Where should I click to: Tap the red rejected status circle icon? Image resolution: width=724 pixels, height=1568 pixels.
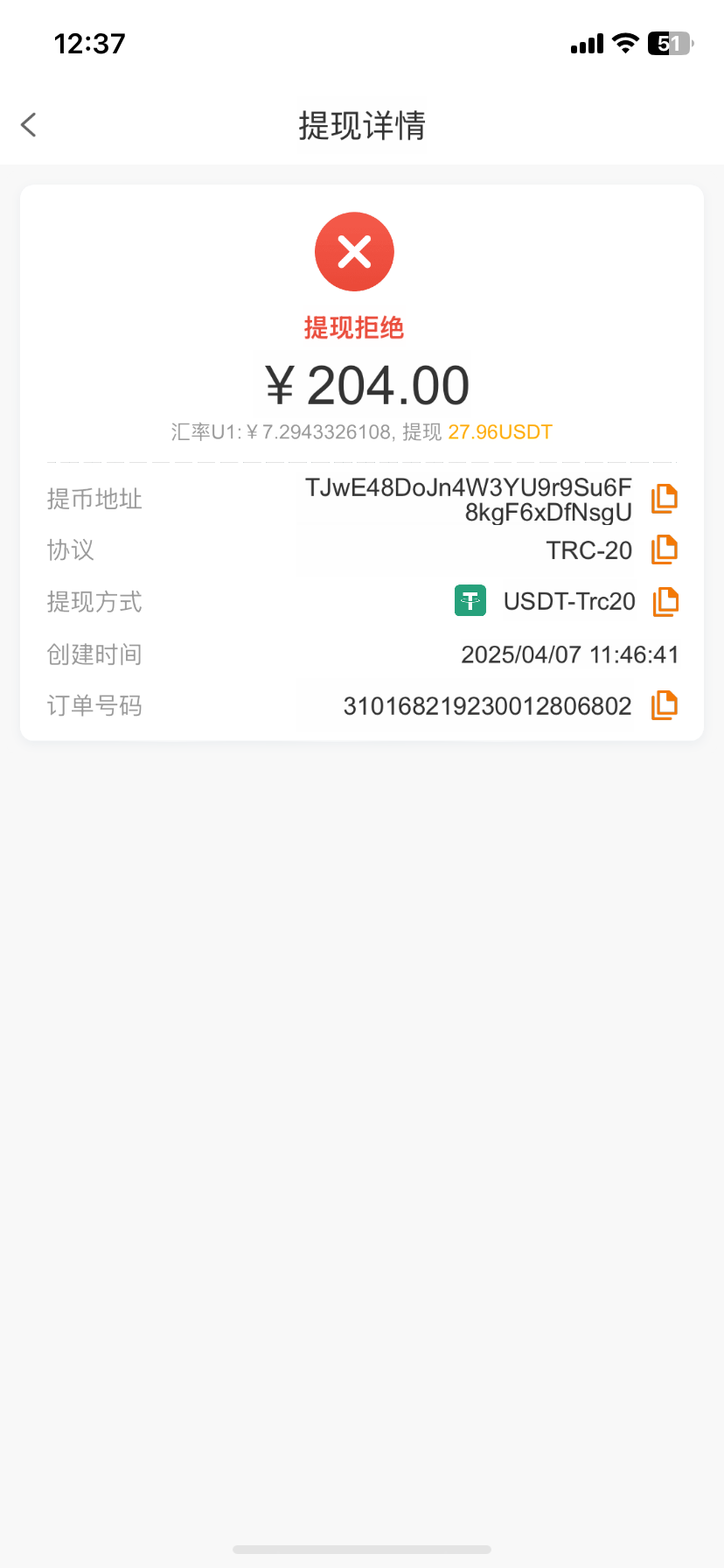point(354,251)
